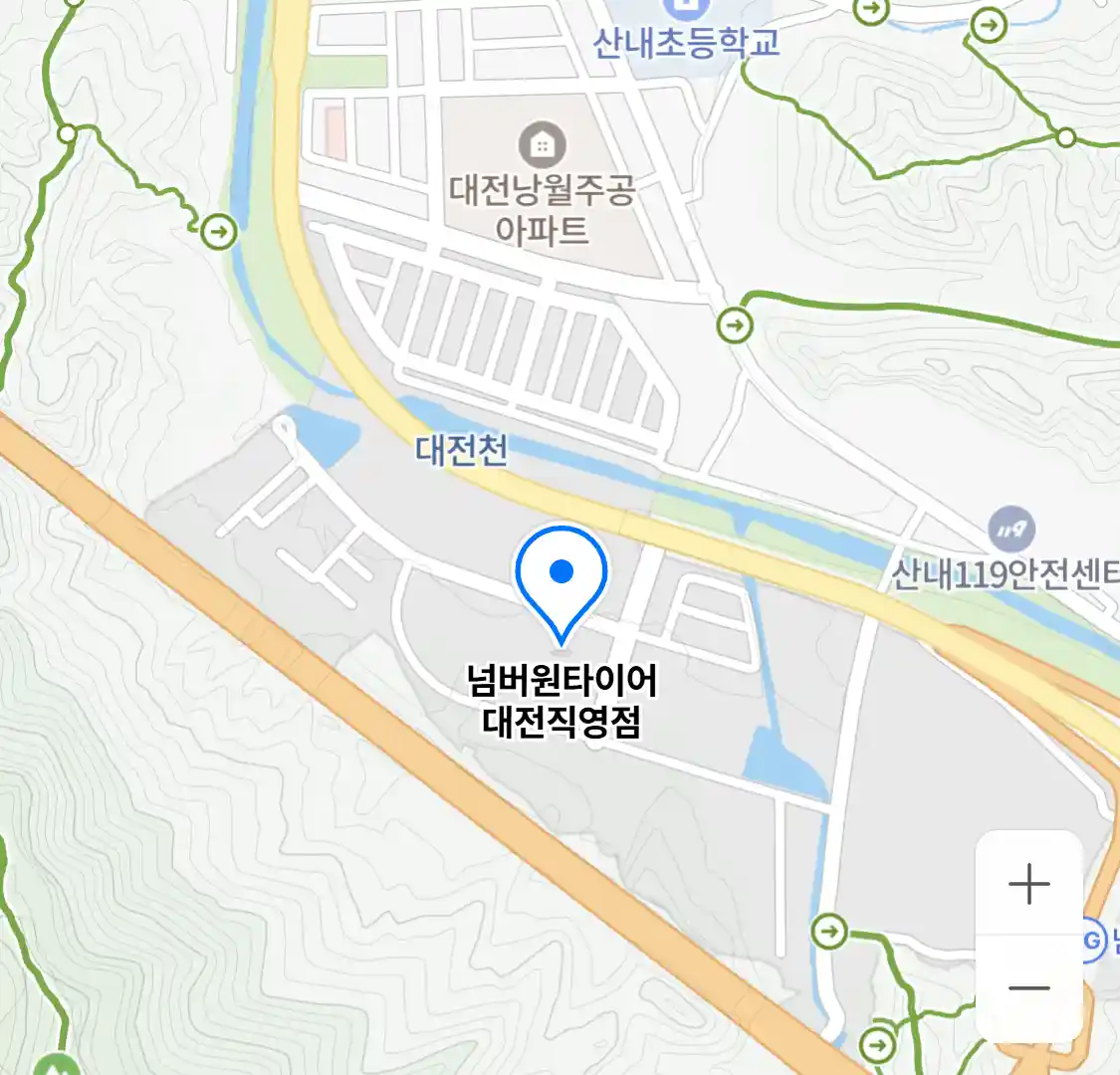This screenshot has width=1120, height=1075.
Task: Zoom out with the minus button
Action: point(1028,988)
